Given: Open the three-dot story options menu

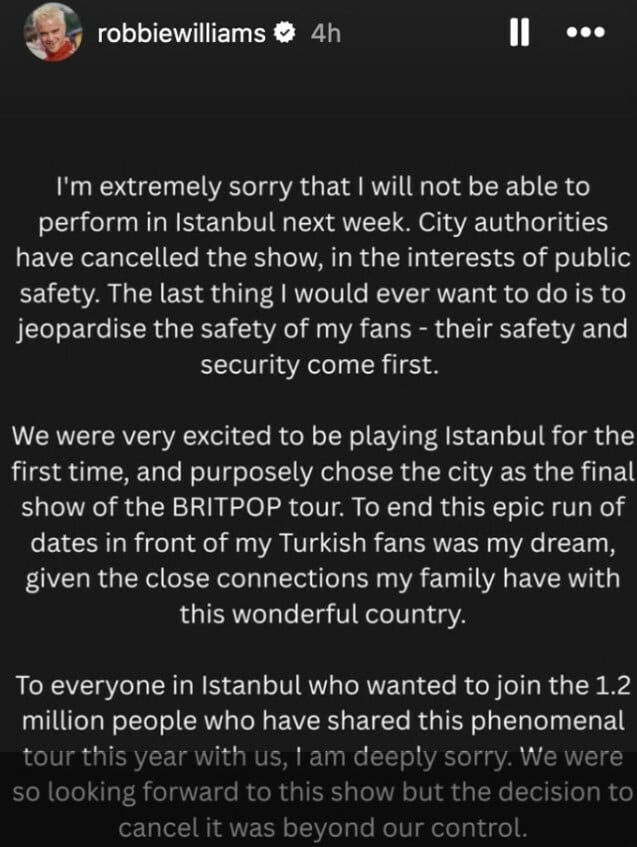Looking at the screenshot, I should (x=585, y=33).
